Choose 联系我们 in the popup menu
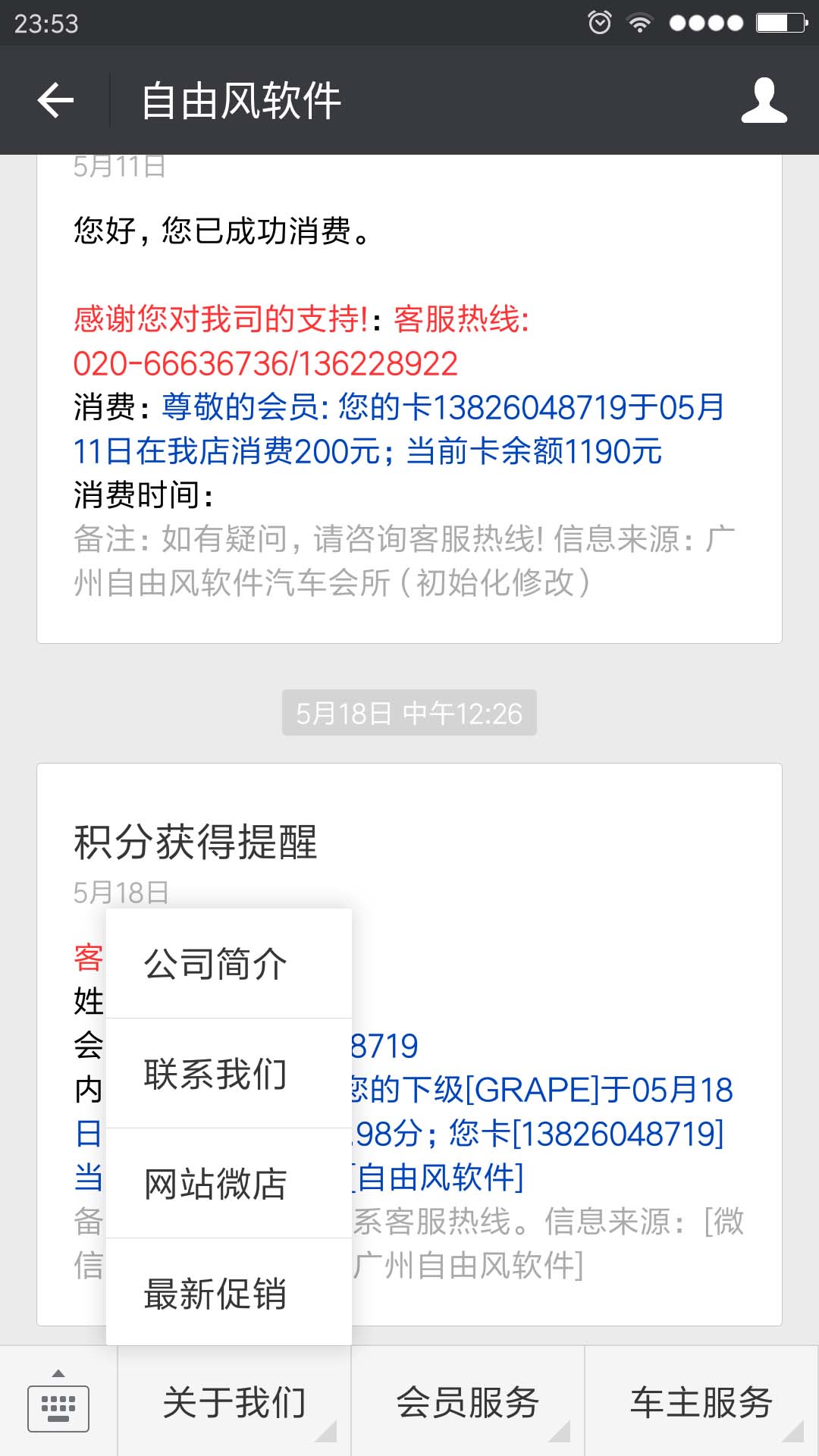Image resolution: width=819 pixels, height=1456 pixels. [x=229, y=1074]
